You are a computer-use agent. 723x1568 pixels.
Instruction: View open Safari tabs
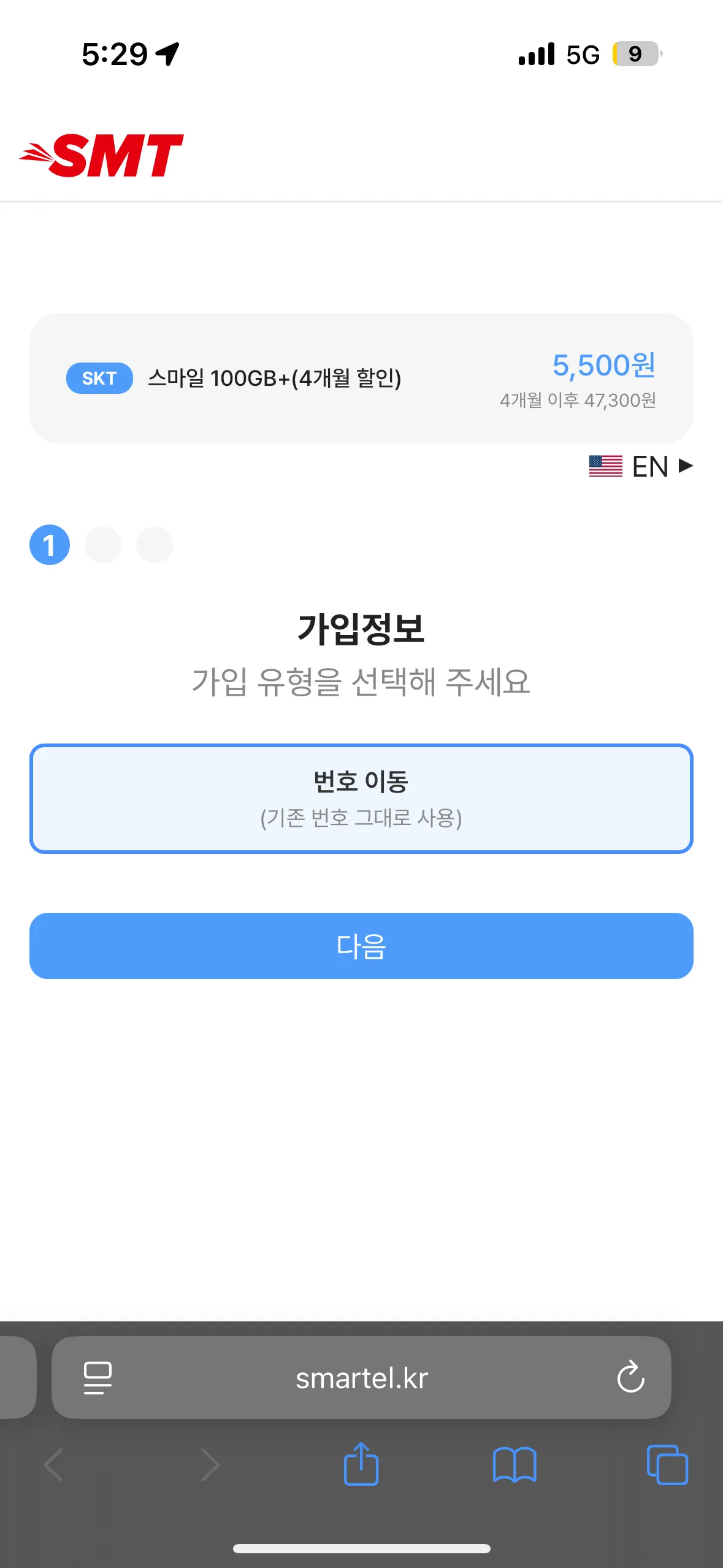[667, 1465]
